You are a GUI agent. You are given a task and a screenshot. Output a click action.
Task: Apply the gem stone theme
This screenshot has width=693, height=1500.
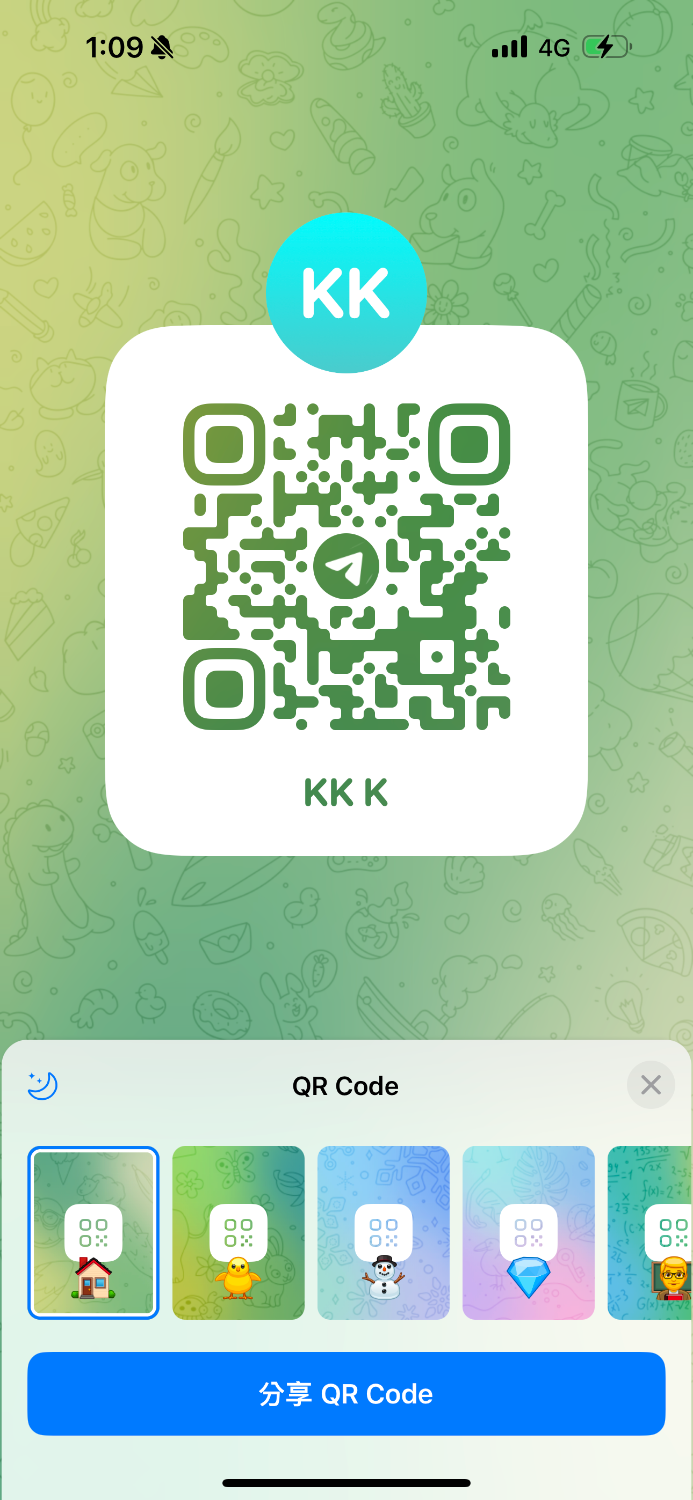(528, 1232)
